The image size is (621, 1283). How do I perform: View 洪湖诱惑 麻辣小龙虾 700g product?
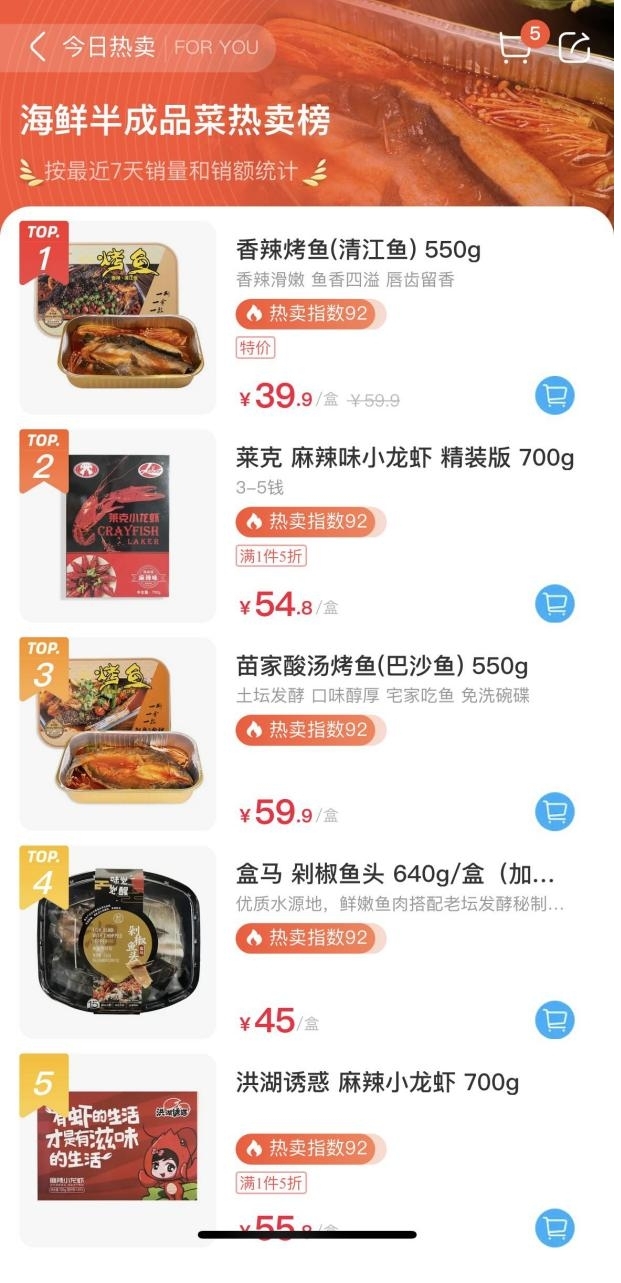(x=377, y=1083)
